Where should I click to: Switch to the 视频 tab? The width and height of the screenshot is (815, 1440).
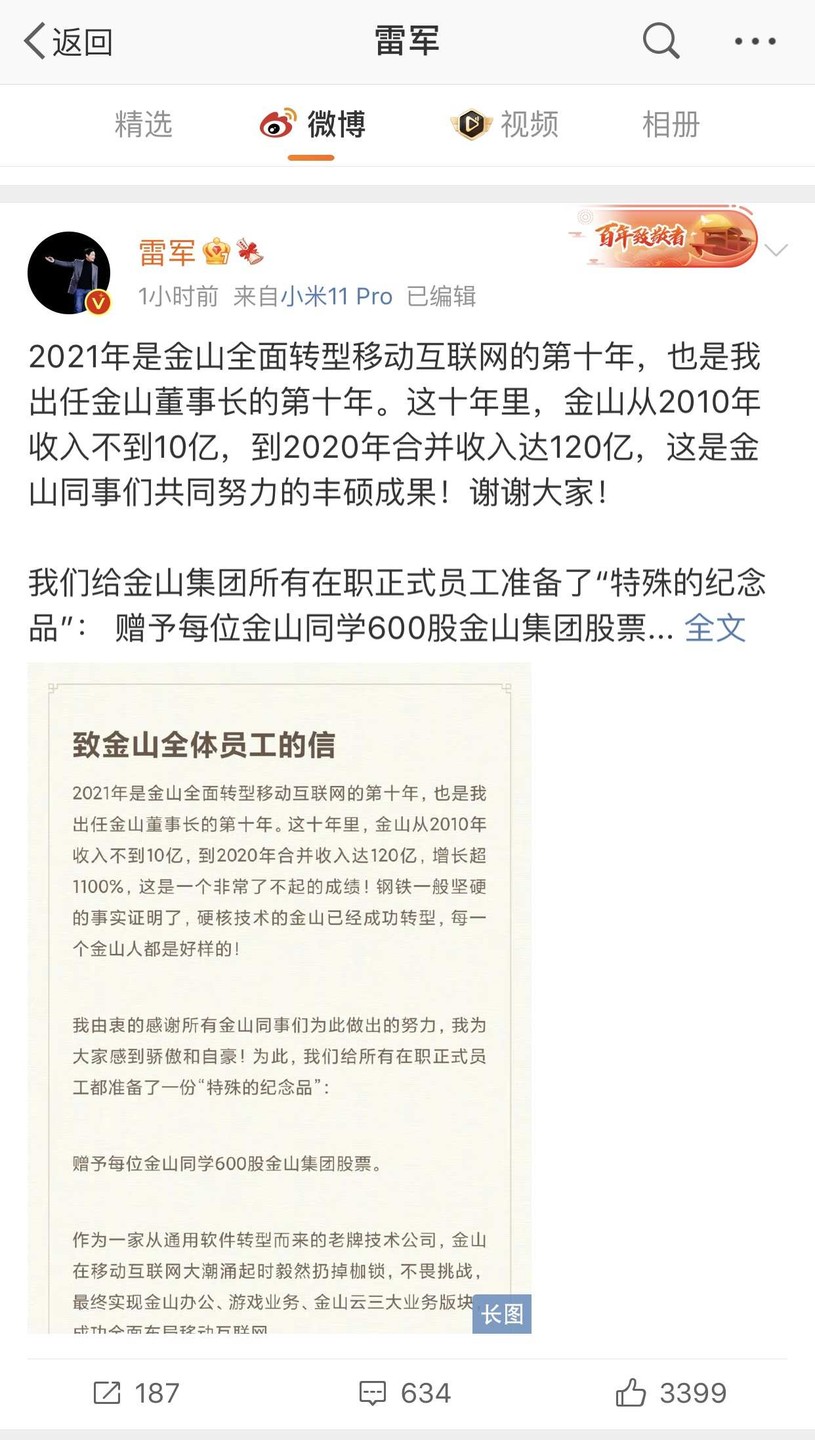[x=505, y=124]
